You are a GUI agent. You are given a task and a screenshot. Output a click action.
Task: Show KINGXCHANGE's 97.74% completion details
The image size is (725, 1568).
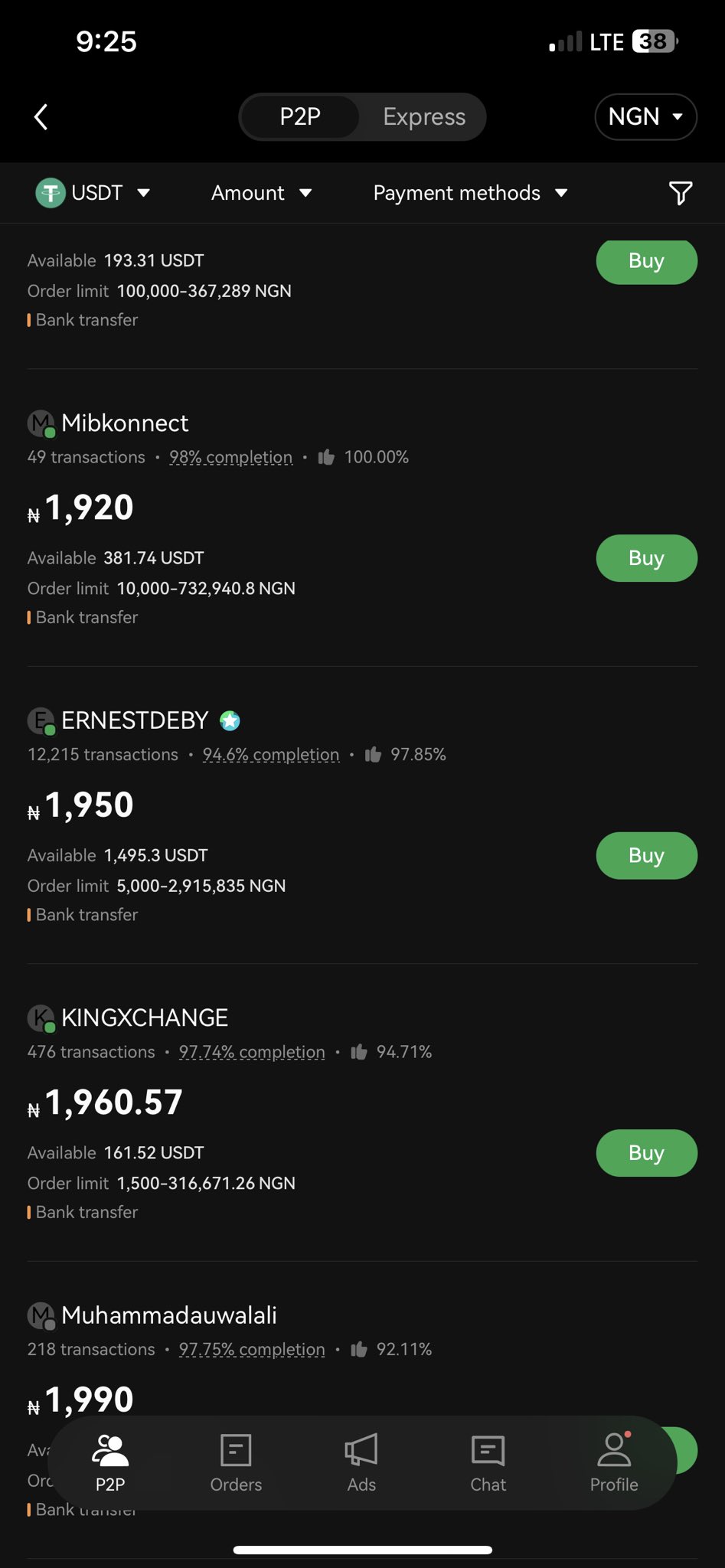pos(252,1052)
